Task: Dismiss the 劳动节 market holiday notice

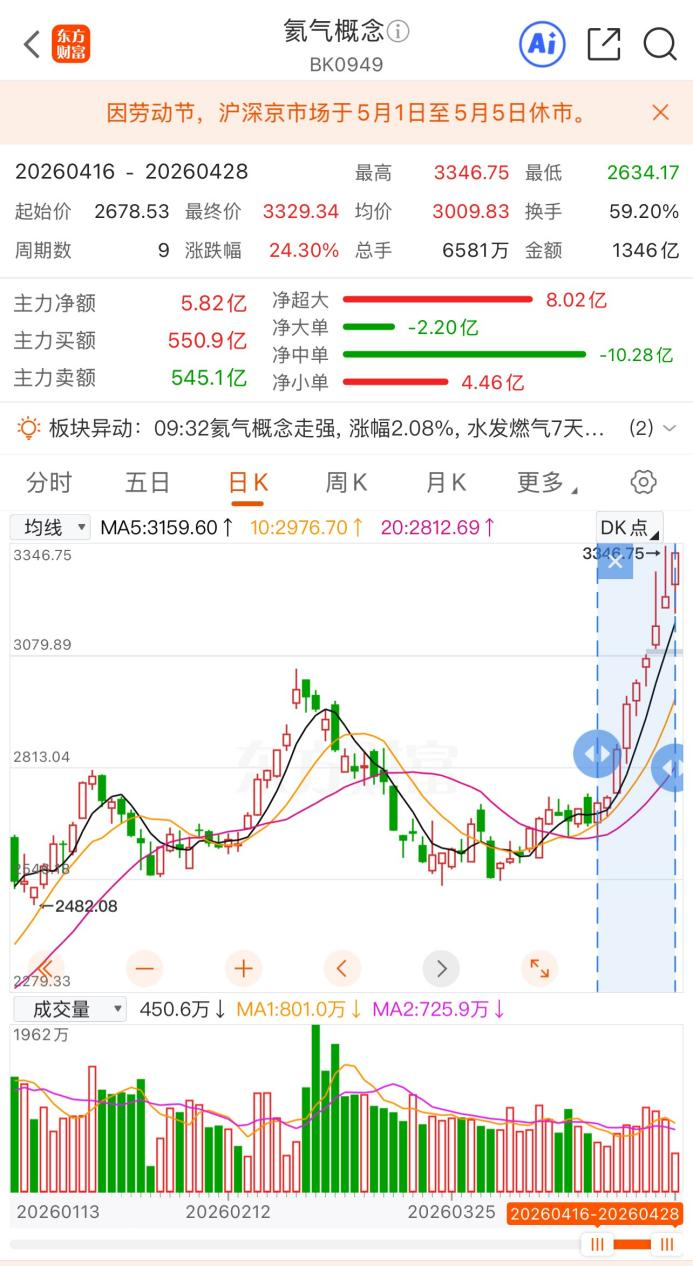Action: tap(660, 113)
